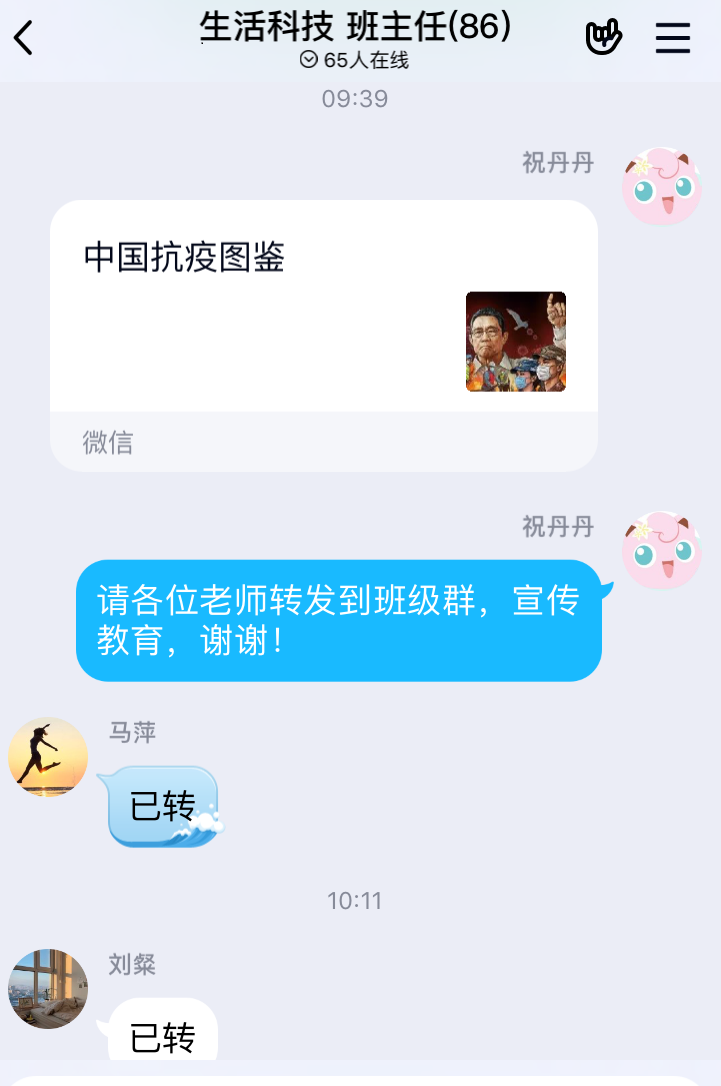
Task: Open 马萍's avatar profile
Action: pos(47,757)
